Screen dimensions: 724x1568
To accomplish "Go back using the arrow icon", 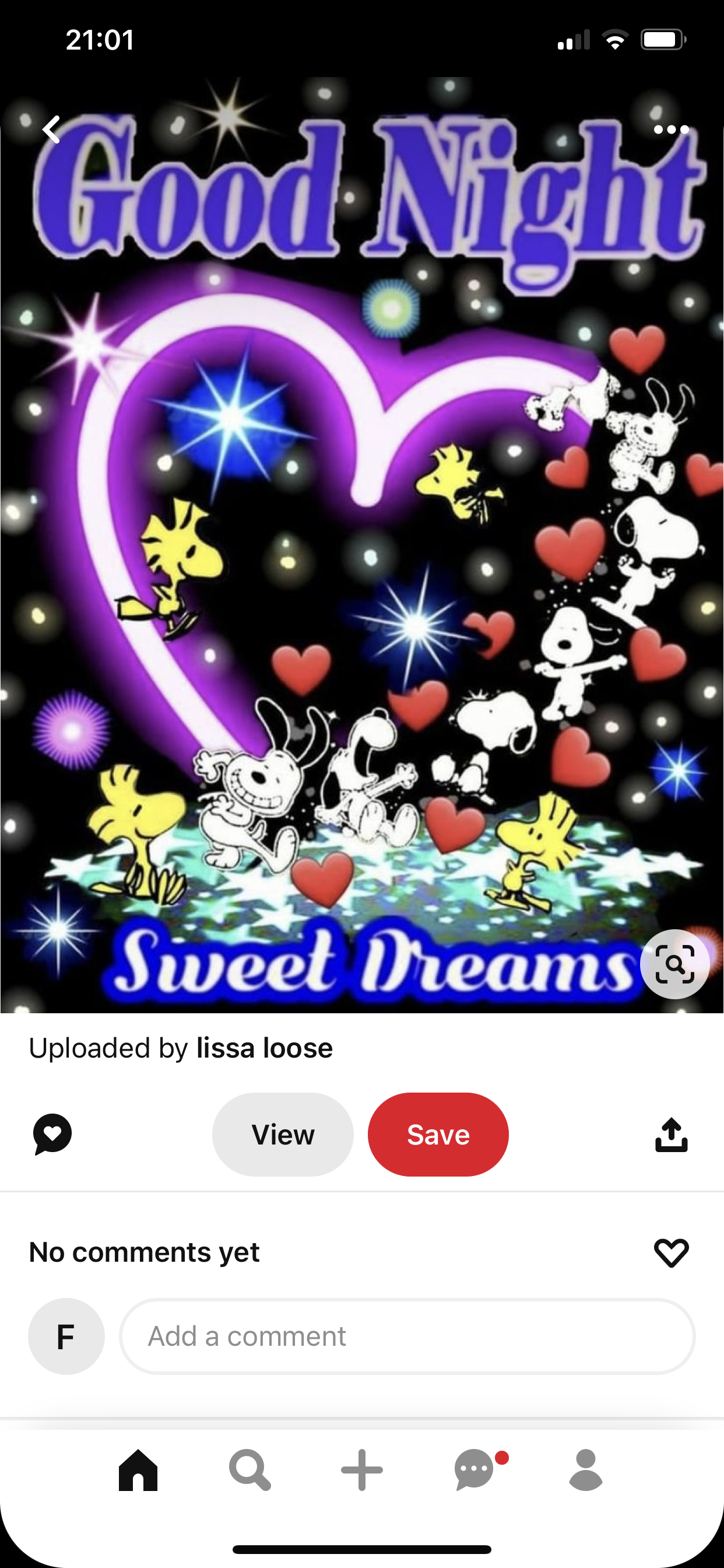I will coord(52,129).
